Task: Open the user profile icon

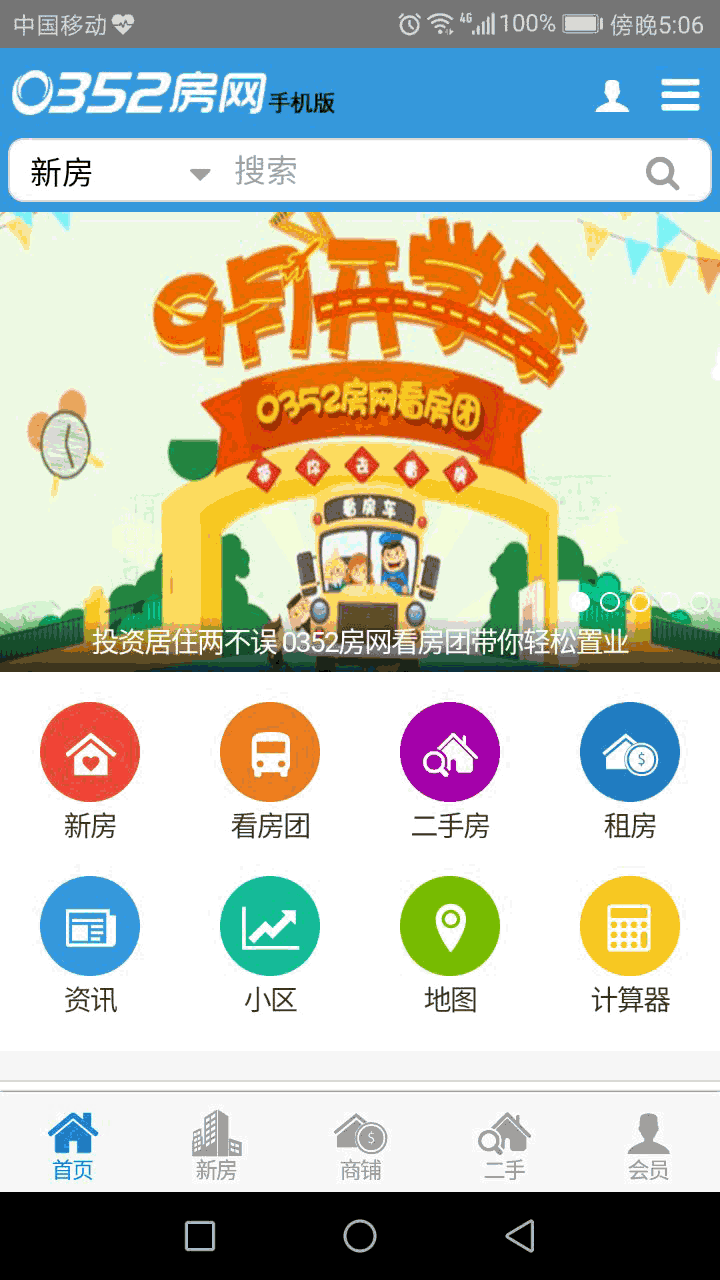Action: point(612,96)
